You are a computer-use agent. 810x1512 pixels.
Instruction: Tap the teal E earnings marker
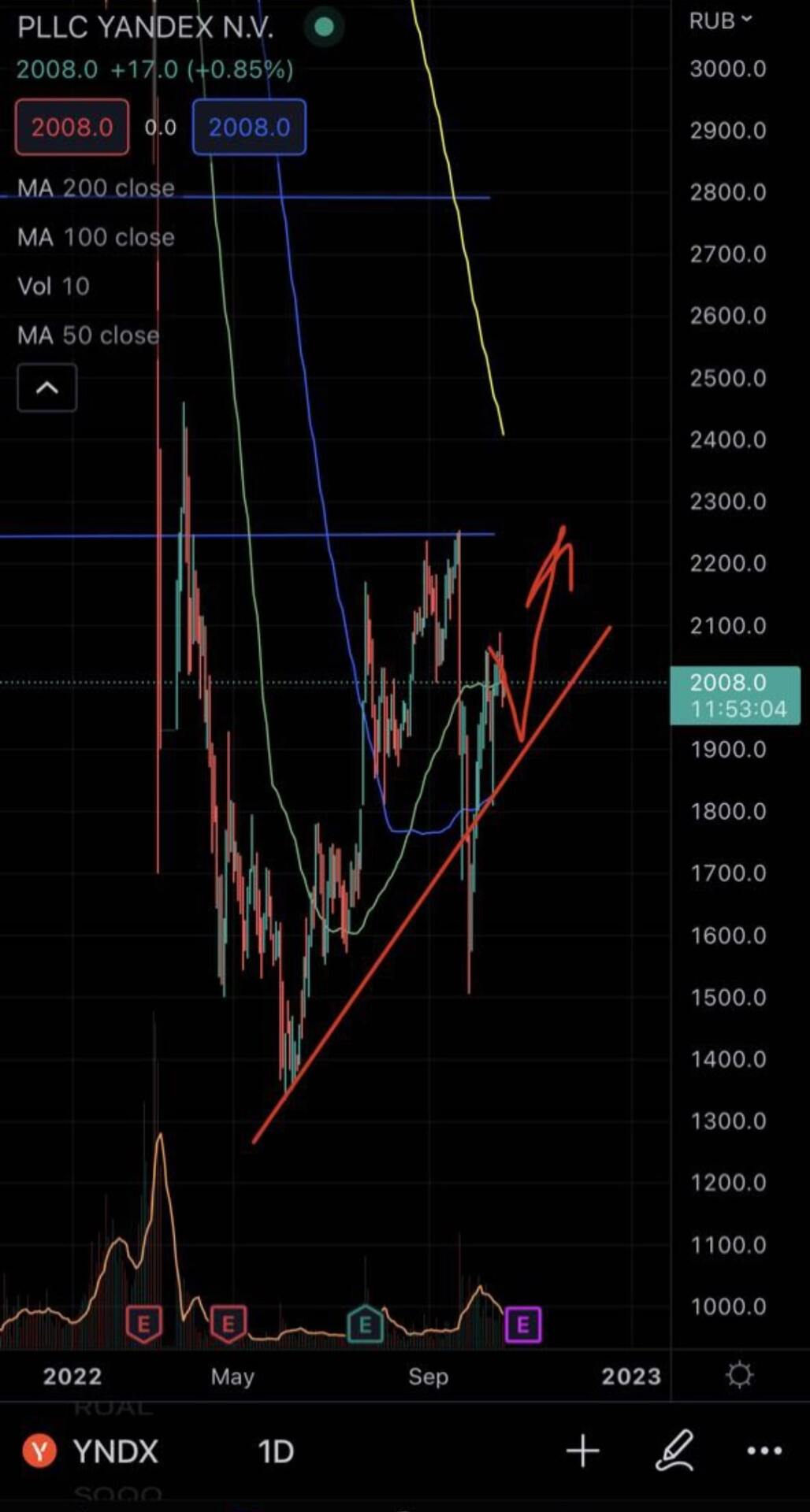pyautogui.click(x=365, y=1325)
